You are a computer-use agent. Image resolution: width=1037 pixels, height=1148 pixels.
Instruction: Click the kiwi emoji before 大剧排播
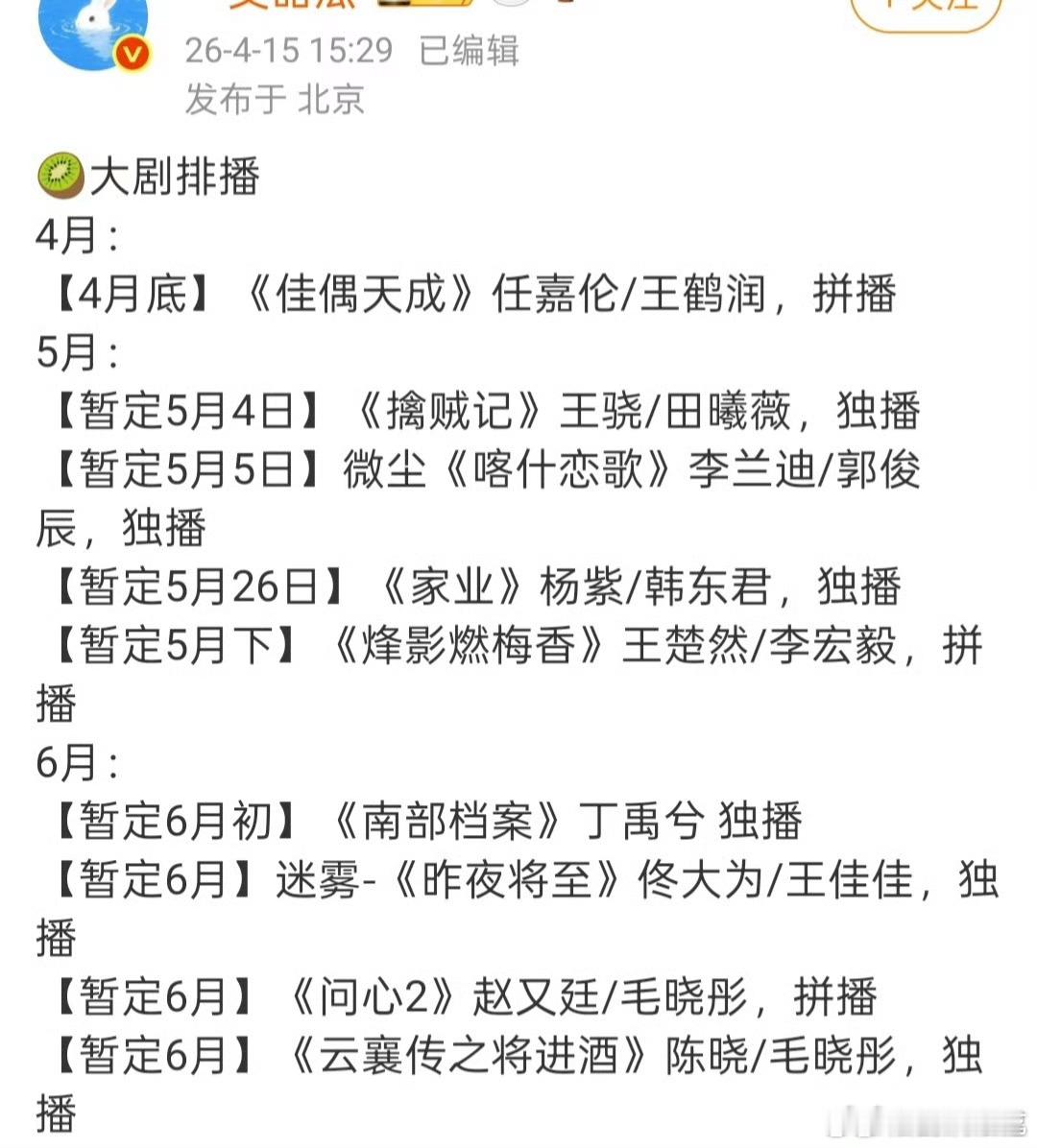[60, 176]
